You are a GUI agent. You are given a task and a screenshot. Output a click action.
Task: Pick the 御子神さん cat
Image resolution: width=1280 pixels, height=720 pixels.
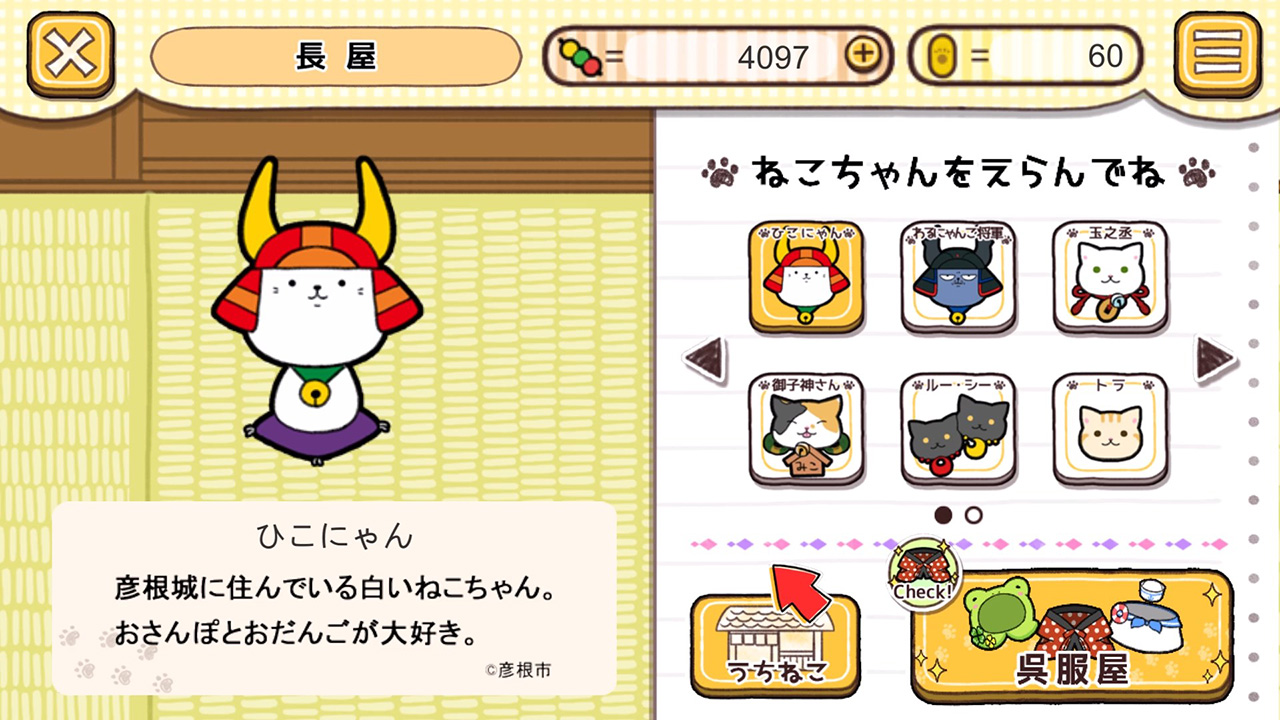pyautogui.click(x=806, y=429)
